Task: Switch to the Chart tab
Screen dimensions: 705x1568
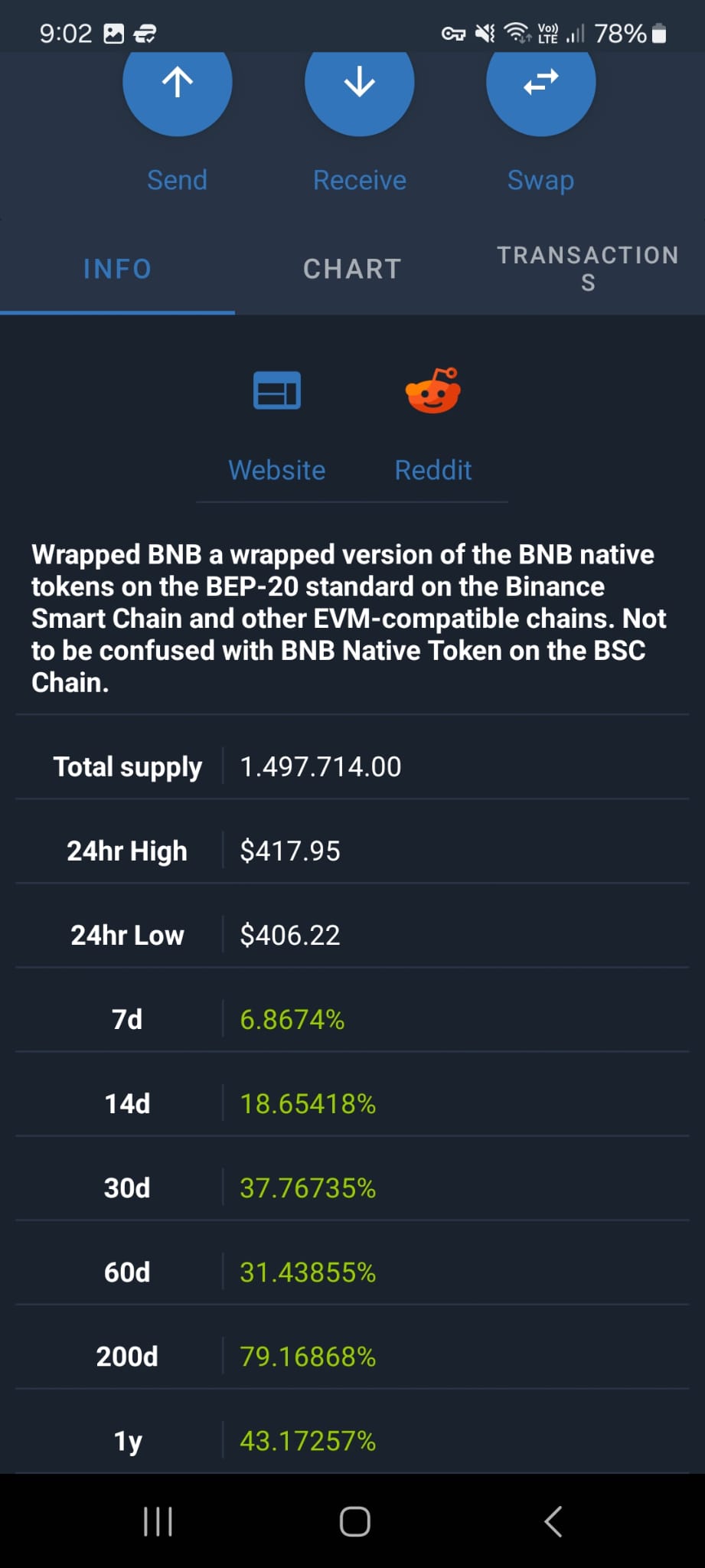Action: [x=352, y=269]
